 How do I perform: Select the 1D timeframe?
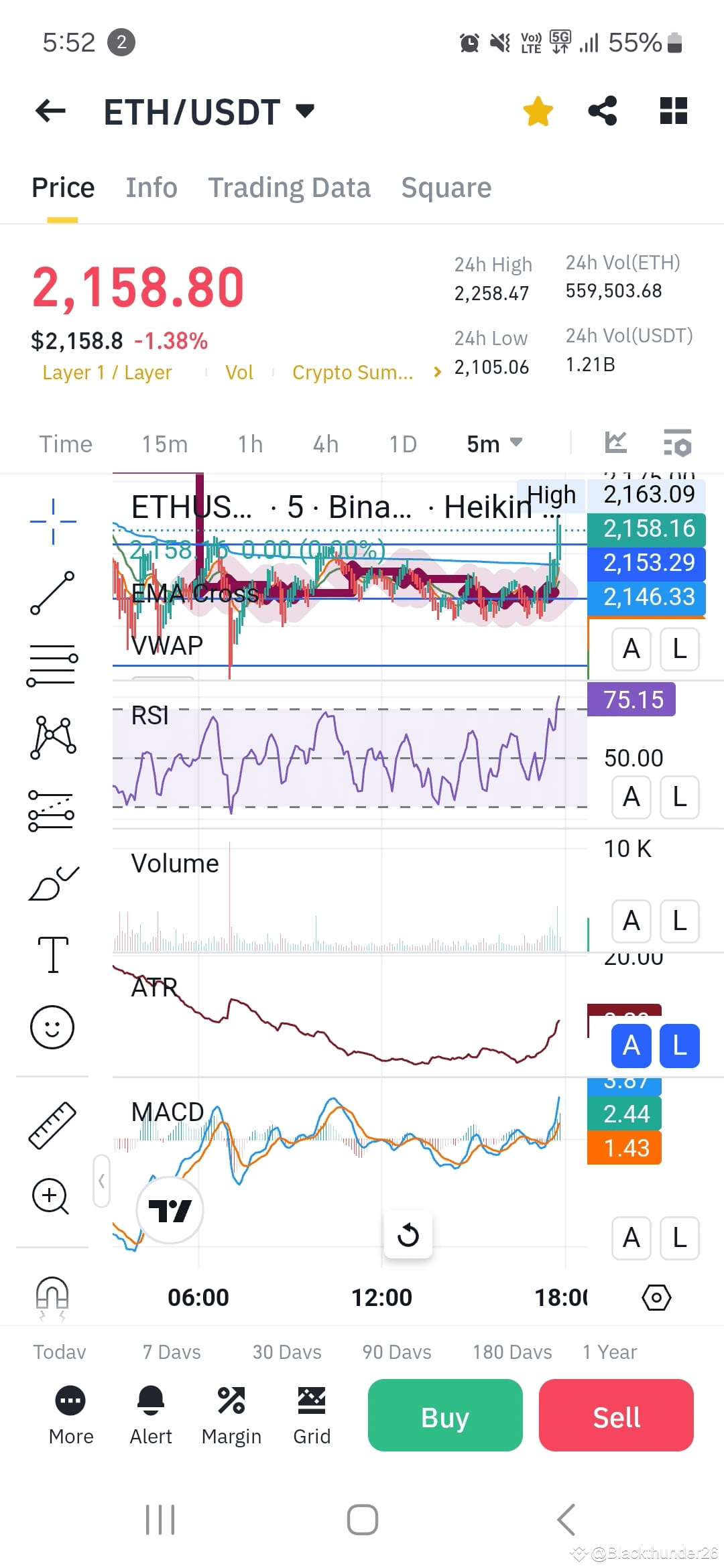coord(402,443)
